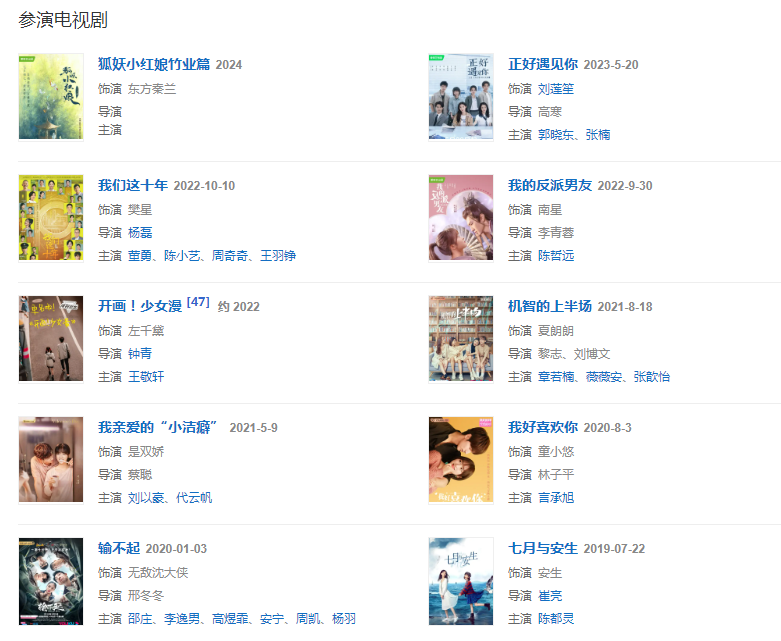Open director 钟青's page
The width and height of the screenshot is (781, 641).
click(140, 353)
